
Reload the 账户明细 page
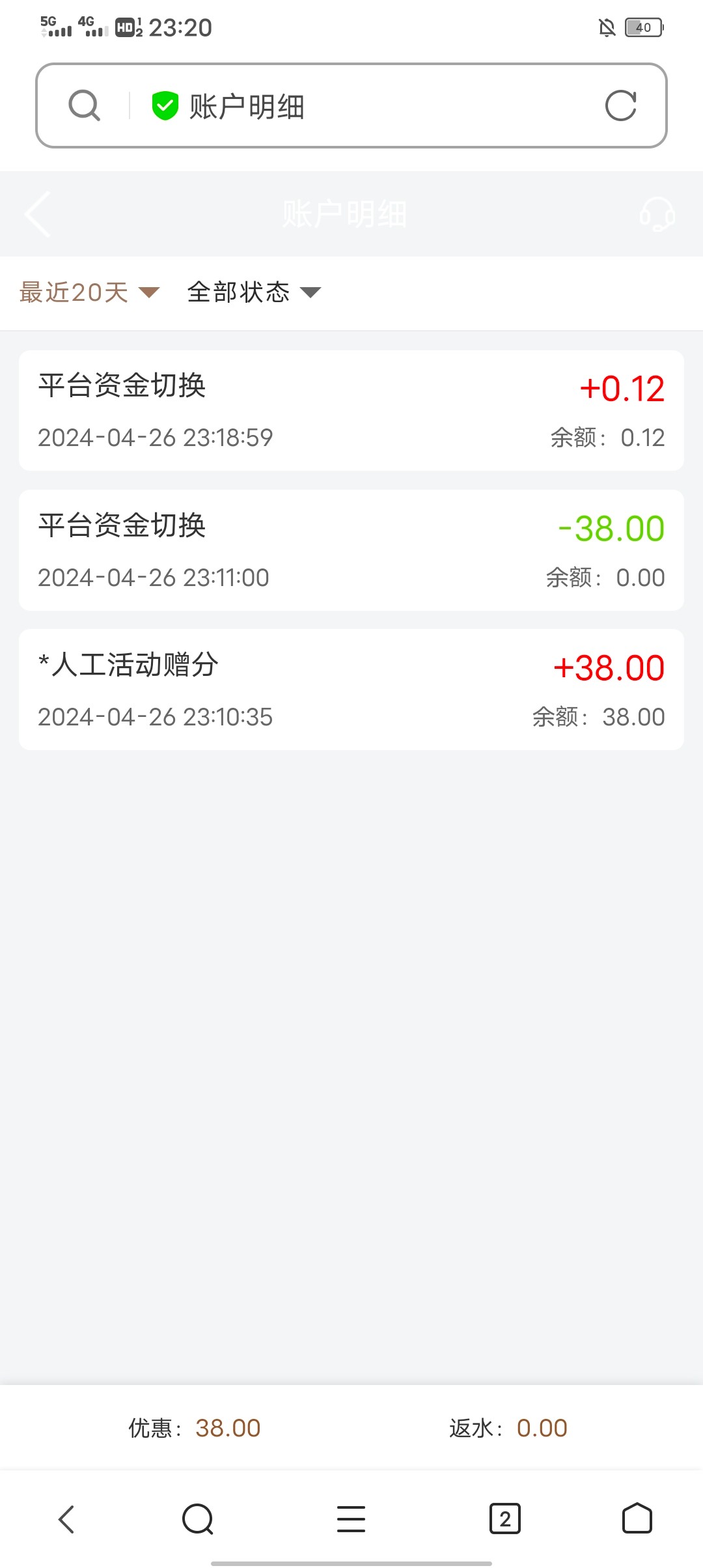click(620, 105)
